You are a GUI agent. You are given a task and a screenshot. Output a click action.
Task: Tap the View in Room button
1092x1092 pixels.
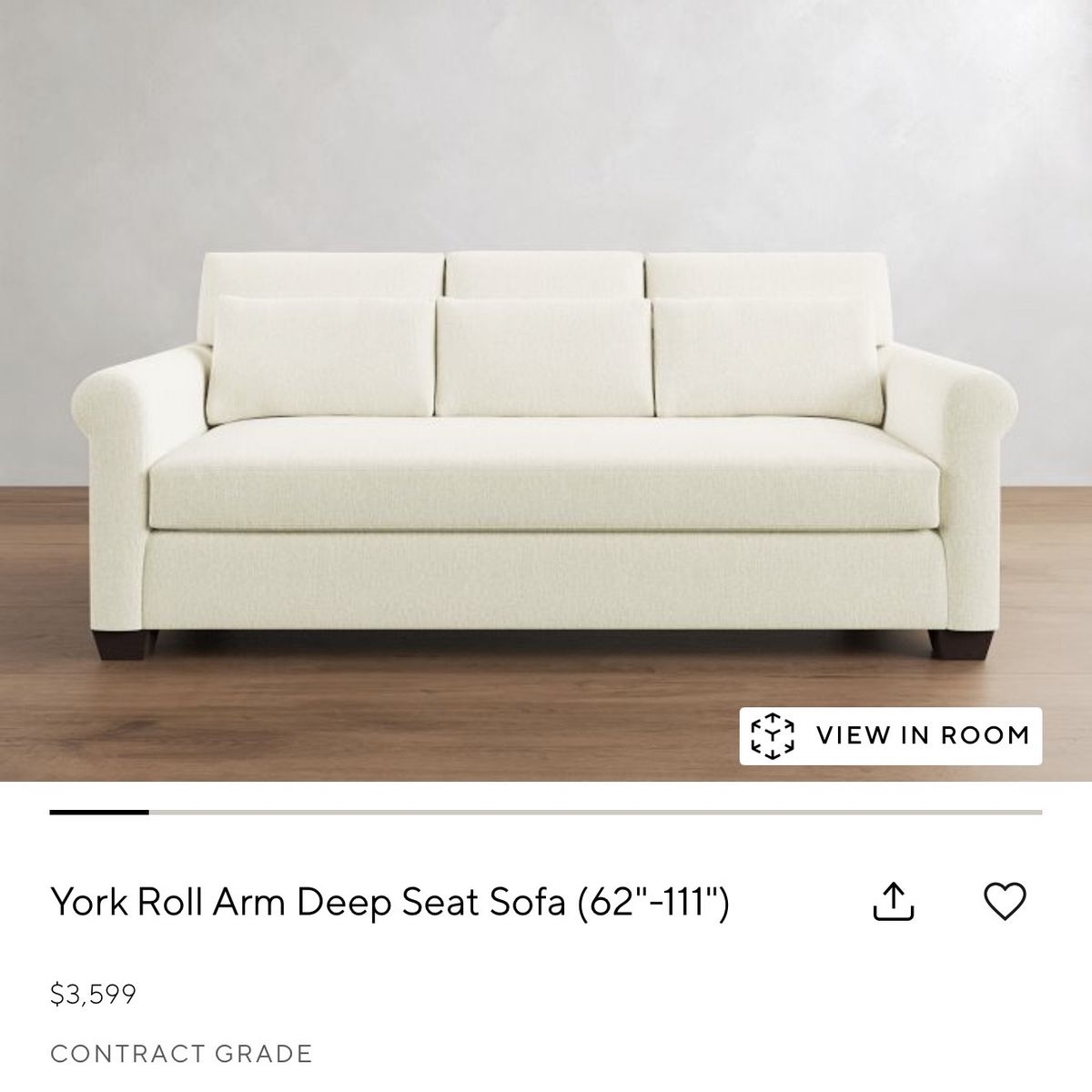[x=891, y=734]
